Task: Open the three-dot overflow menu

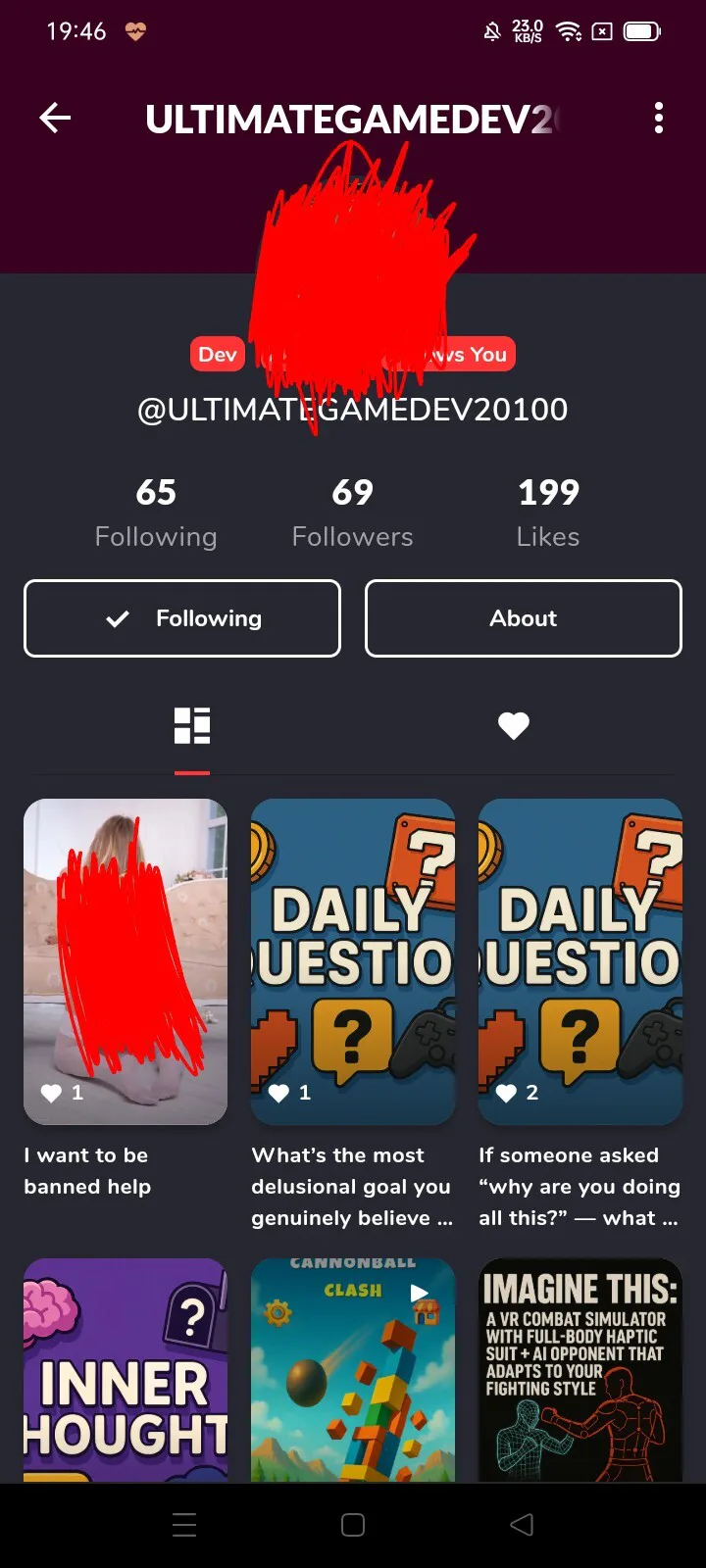Action: [x=659, y=118]
